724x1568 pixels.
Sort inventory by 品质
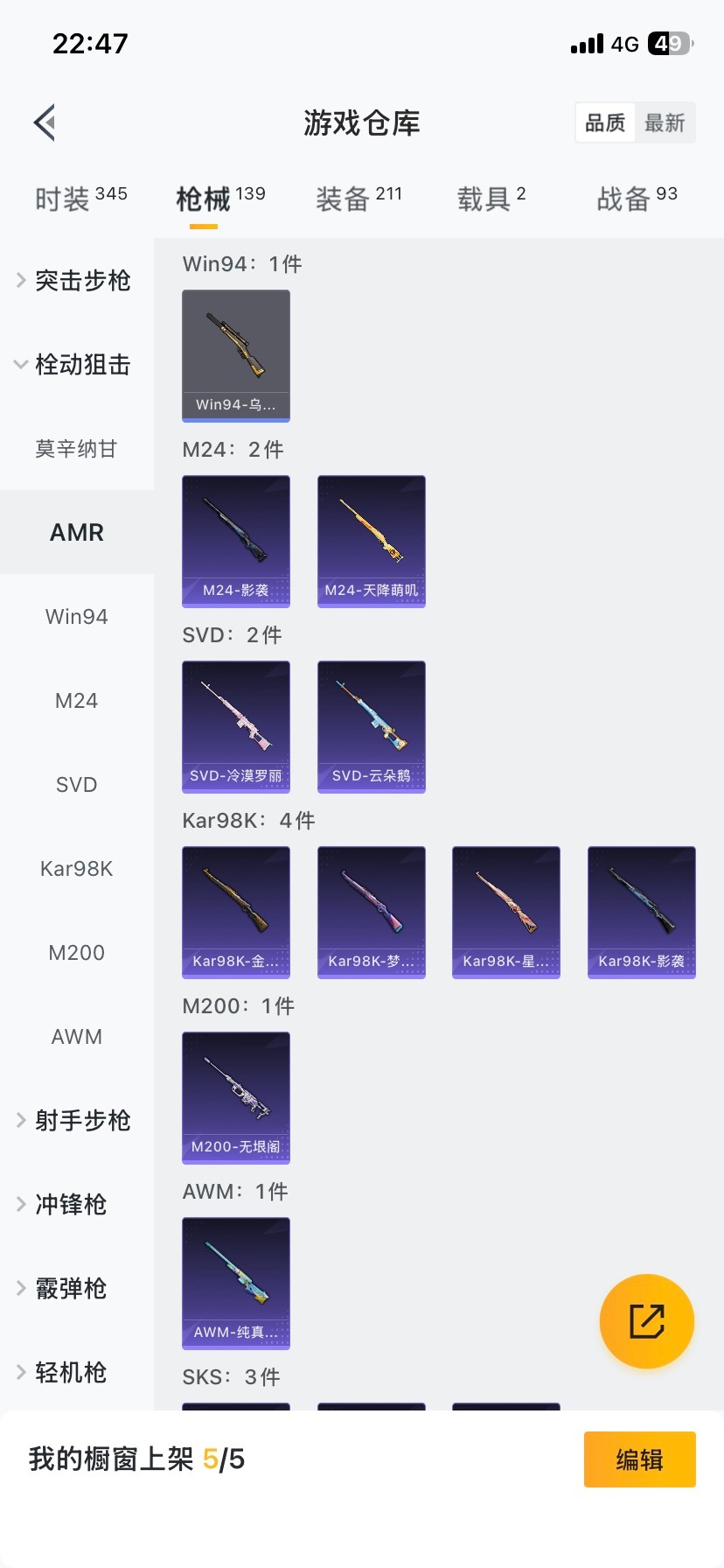pyautogui.click(x=605, y=122)
